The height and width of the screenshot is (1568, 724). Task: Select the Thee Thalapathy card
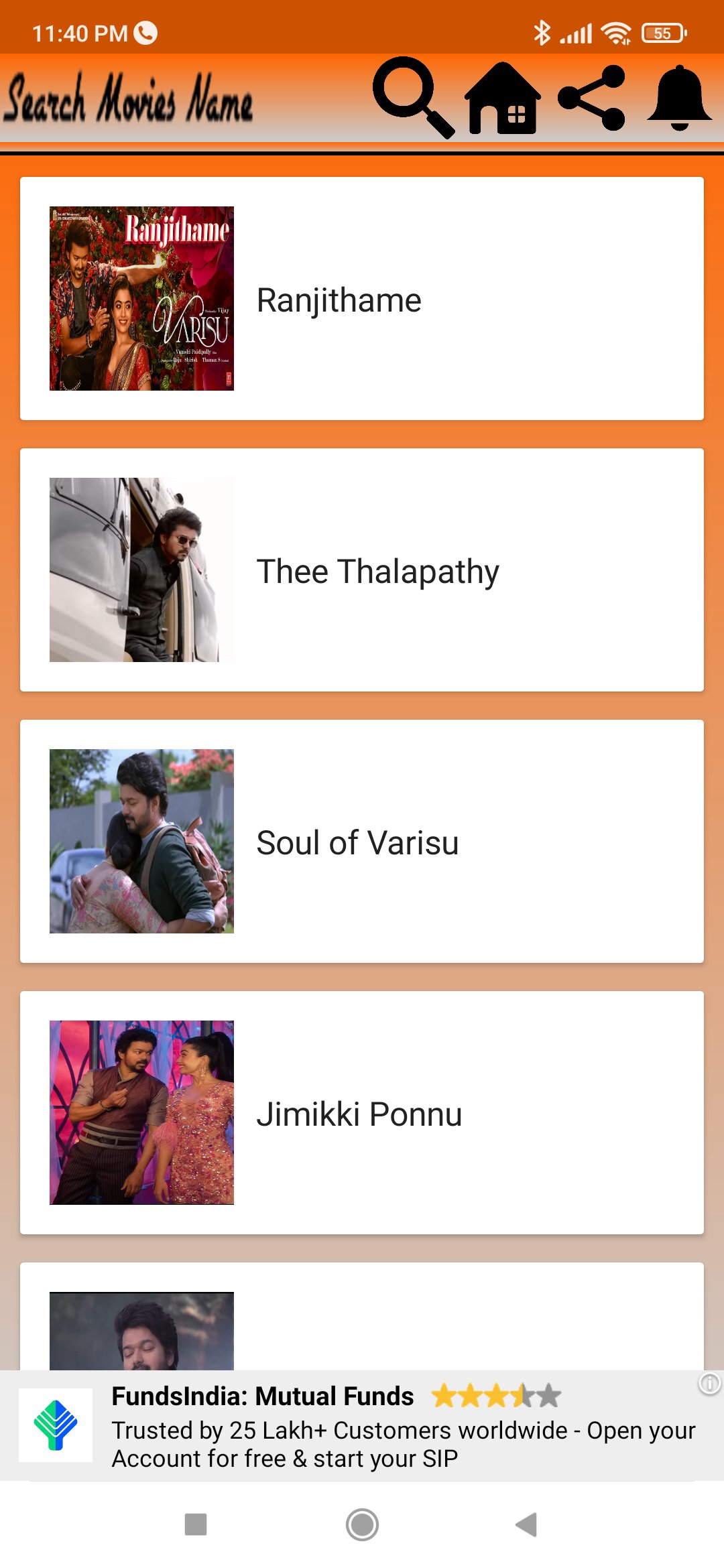tap(362, 570)
